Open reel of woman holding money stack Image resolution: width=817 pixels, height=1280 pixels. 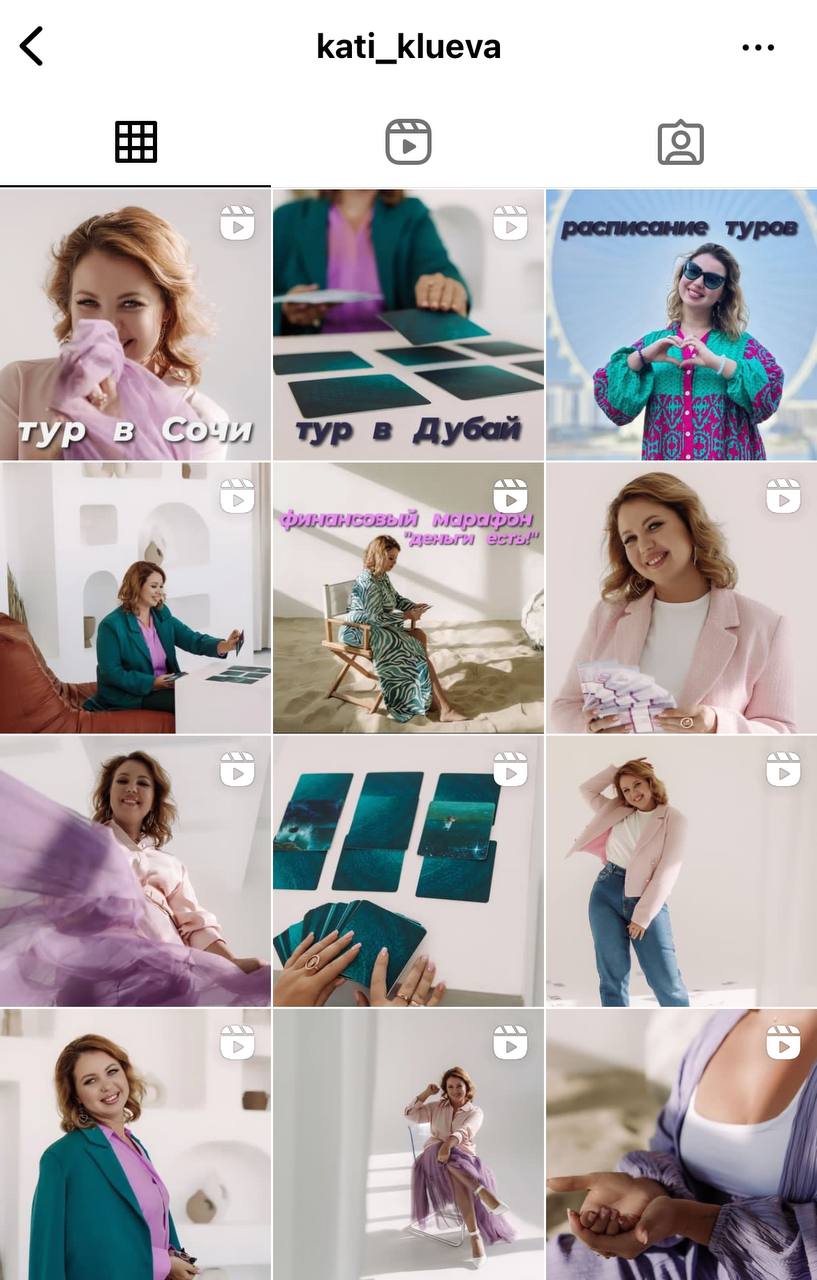pyautogui.click(x=681, y=598)
